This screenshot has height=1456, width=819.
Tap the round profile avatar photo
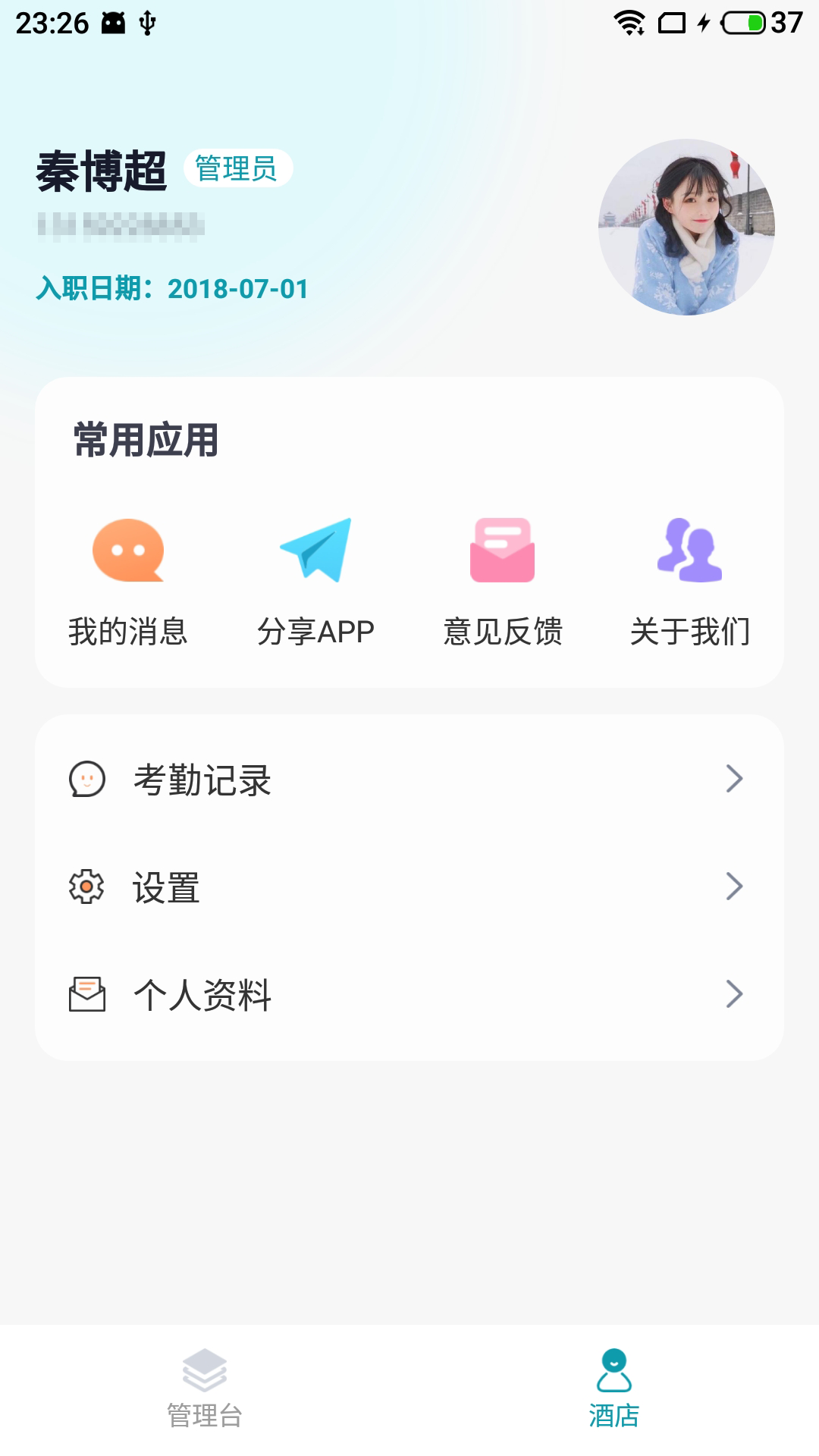686,227
